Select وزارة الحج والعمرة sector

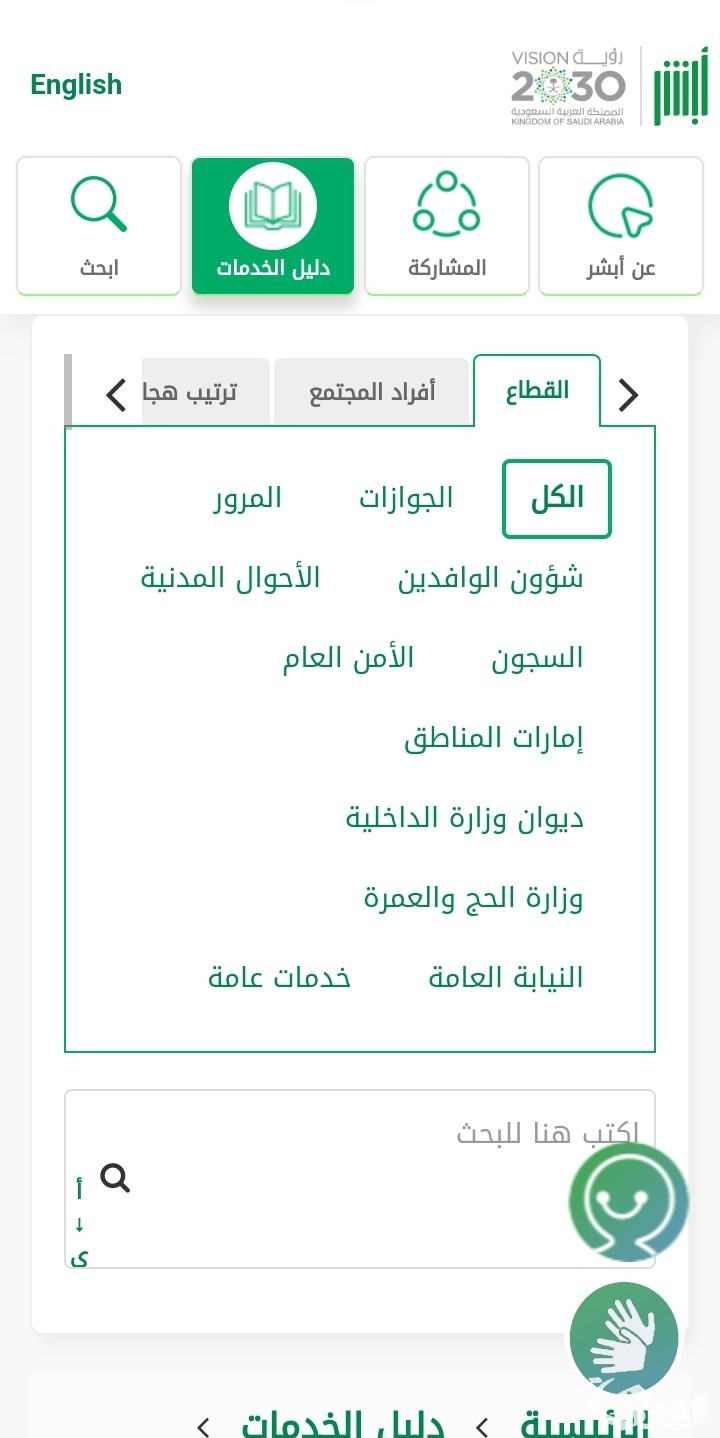pos(473,898)
